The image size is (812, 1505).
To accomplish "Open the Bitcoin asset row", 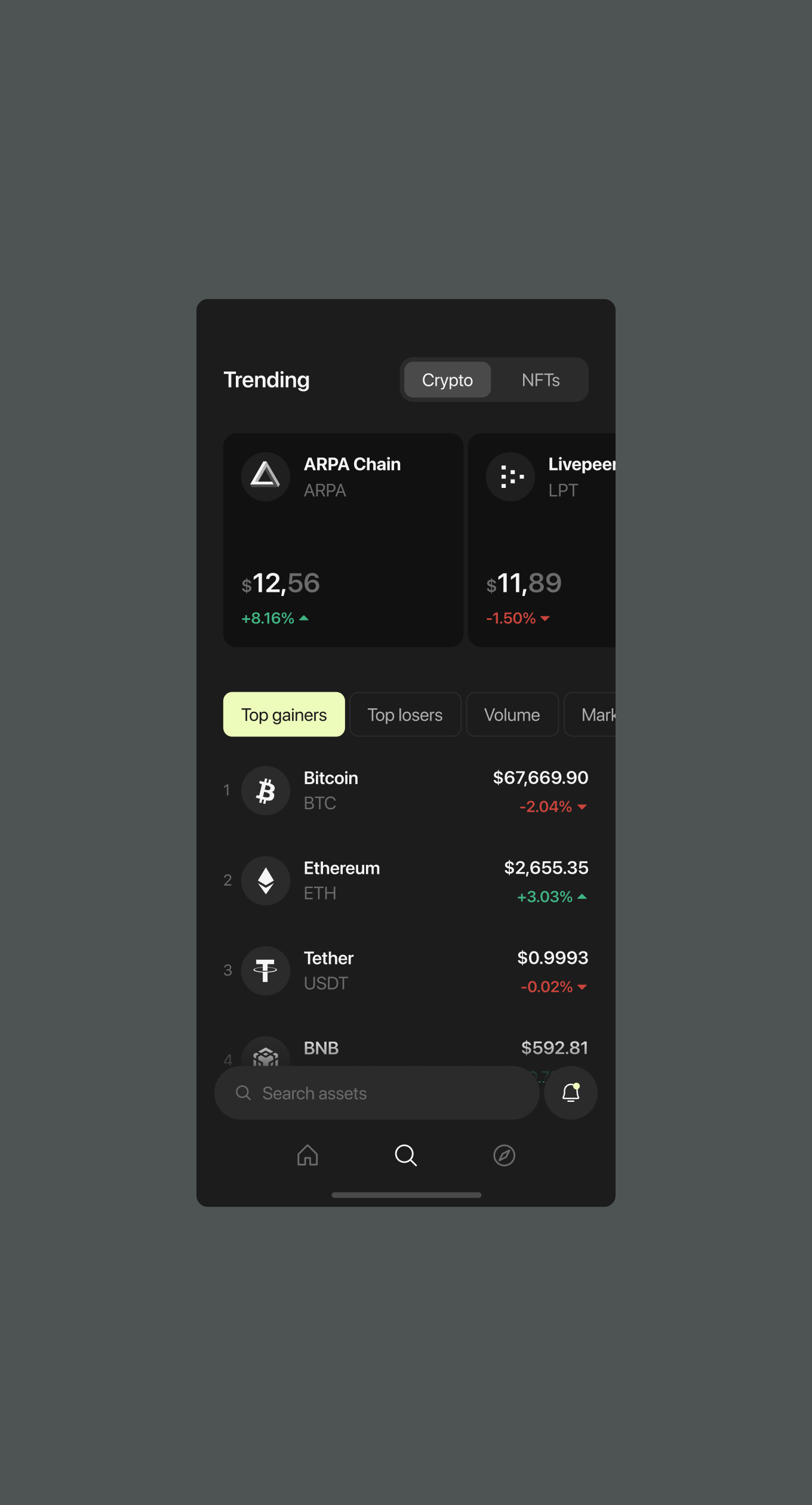I will (406, 791).
